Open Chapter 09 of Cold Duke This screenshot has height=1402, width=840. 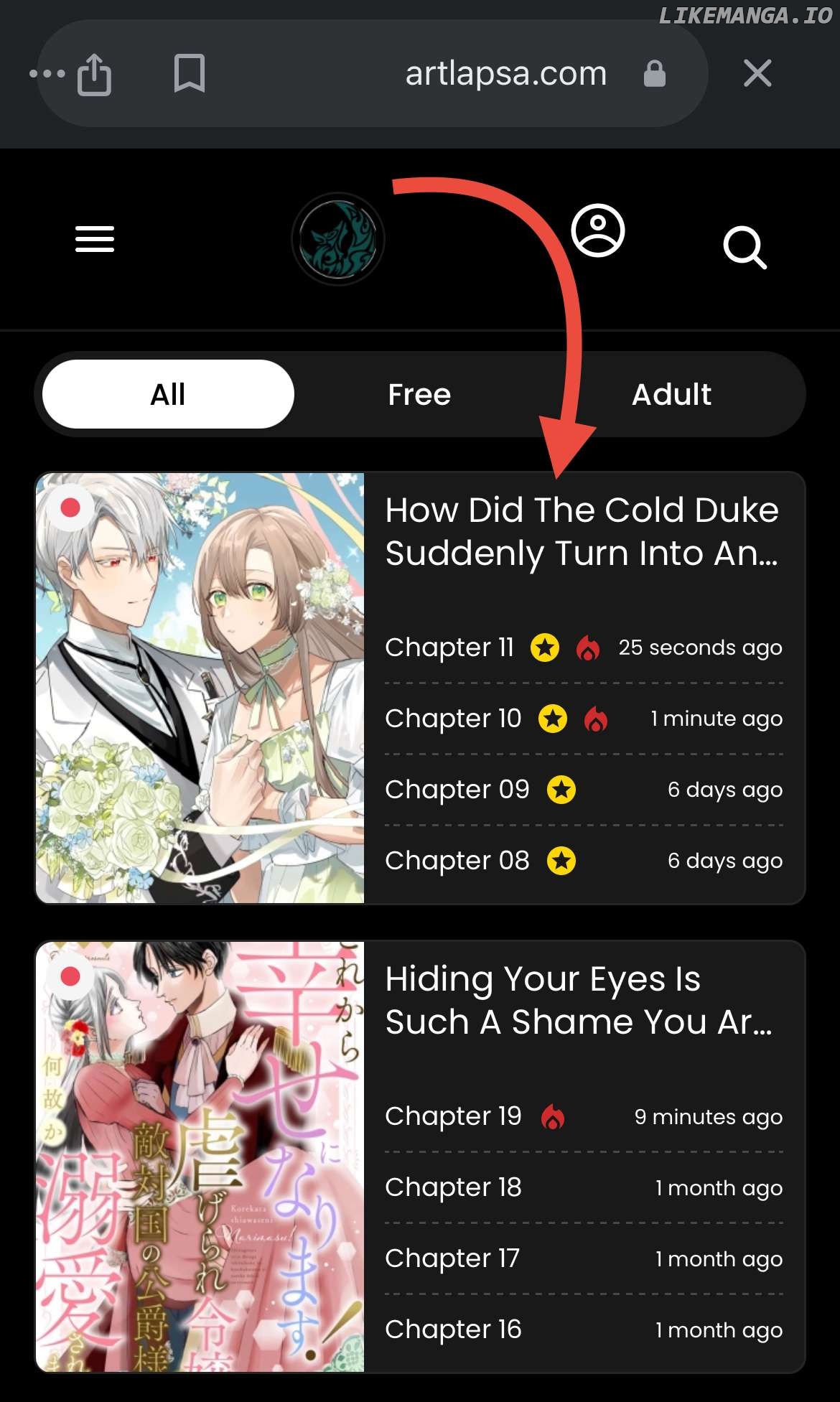coord(457,790)
